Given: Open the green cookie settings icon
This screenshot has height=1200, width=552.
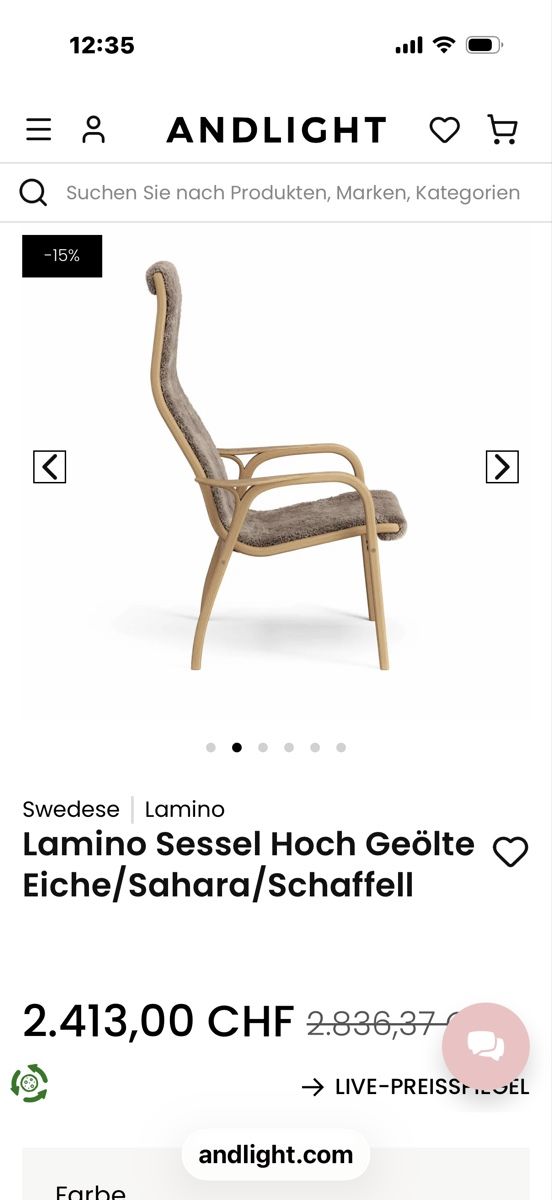Looking at the screenshot, I should (29, 1083).
